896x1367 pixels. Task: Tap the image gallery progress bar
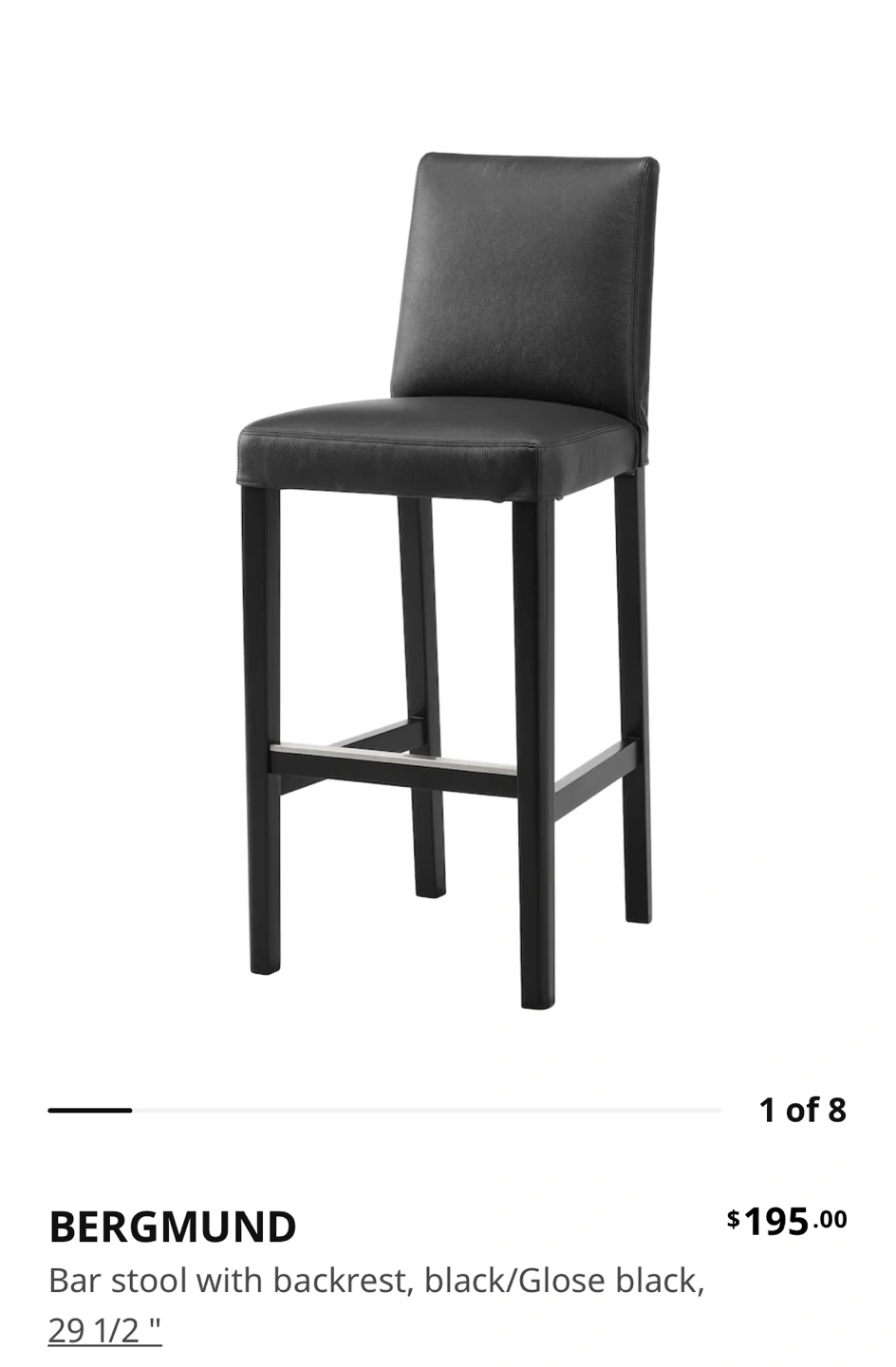[384, 1110]
